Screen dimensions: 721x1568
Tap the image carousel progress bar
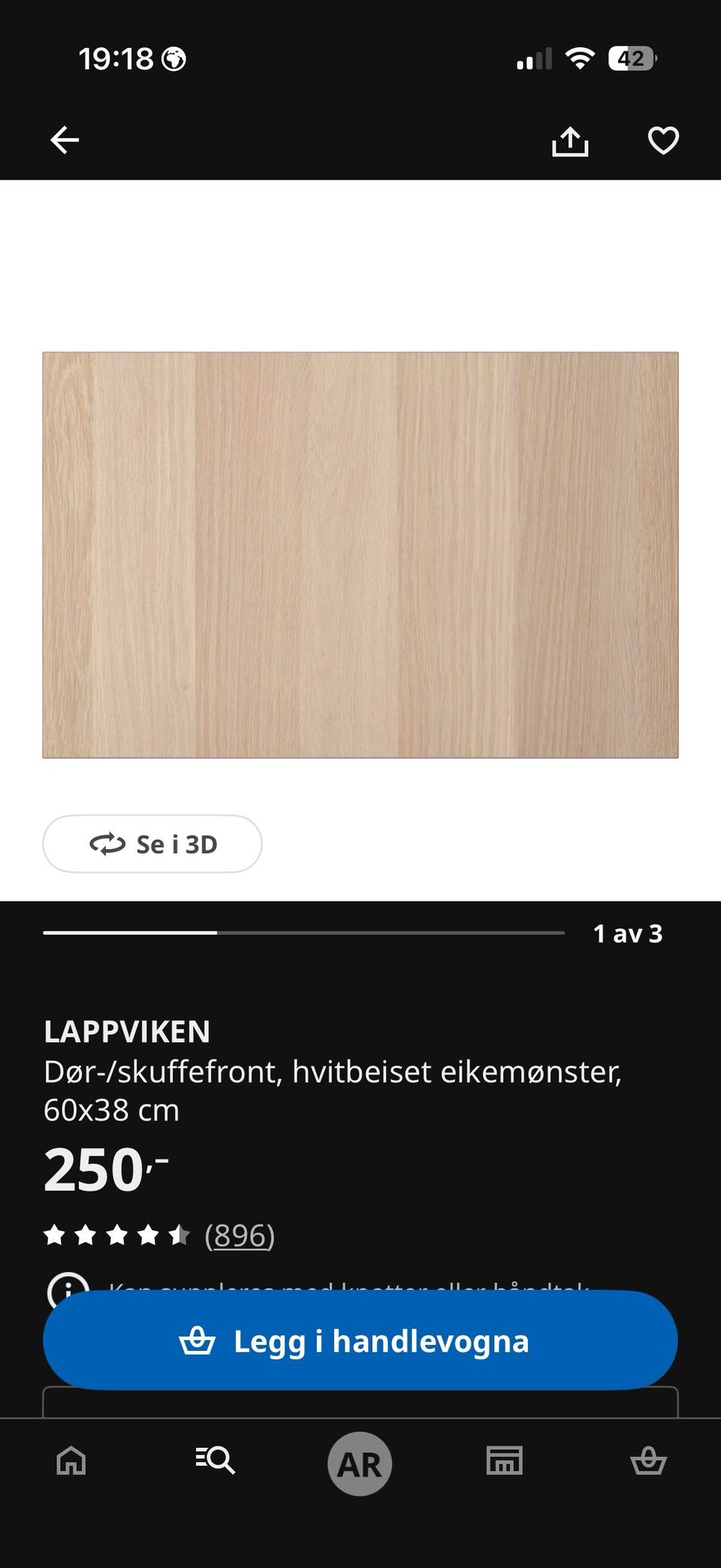coord(304,933)
